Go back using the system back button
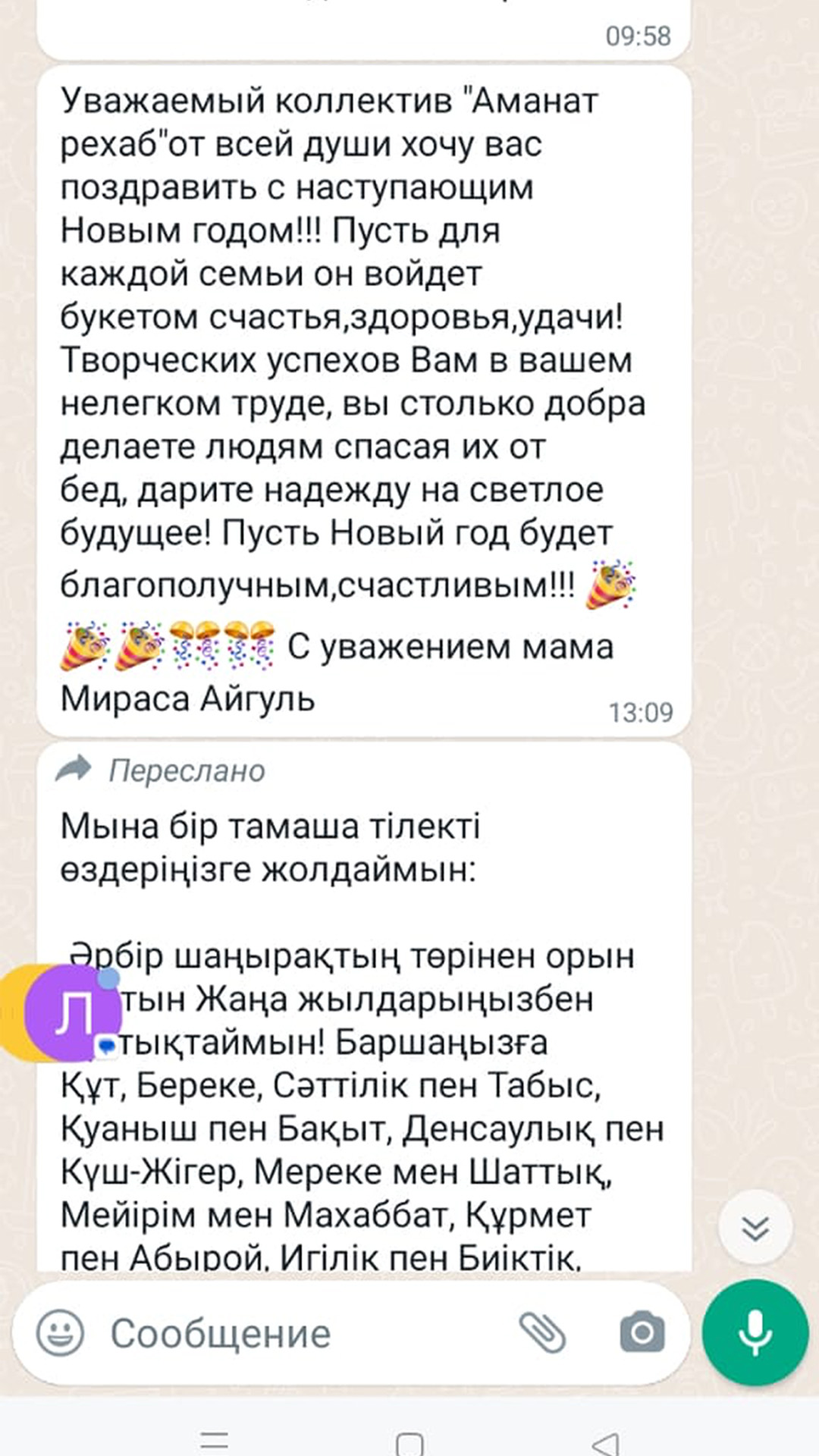Image resolution: width=819 pixels, height=1456 pixels. [x=606, y=1442]
